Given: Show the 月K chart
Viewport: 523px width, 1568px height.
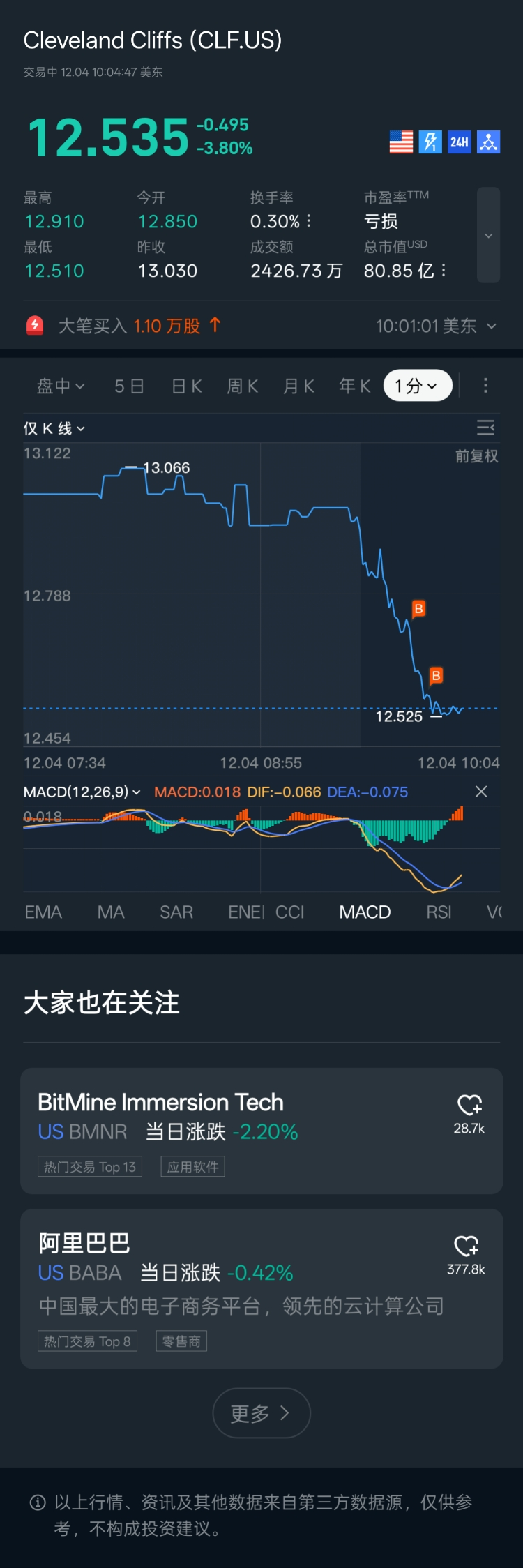Looking at the screenshot, I should (298, 386).
